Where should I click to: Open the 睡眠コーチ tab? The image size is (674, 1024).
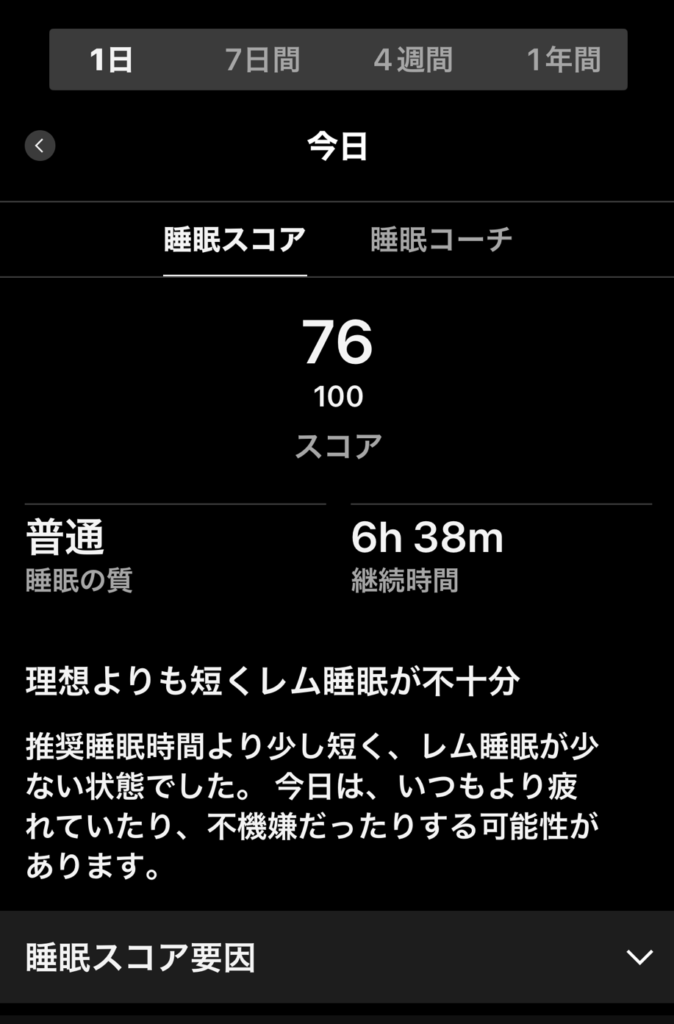click(441, 240)
